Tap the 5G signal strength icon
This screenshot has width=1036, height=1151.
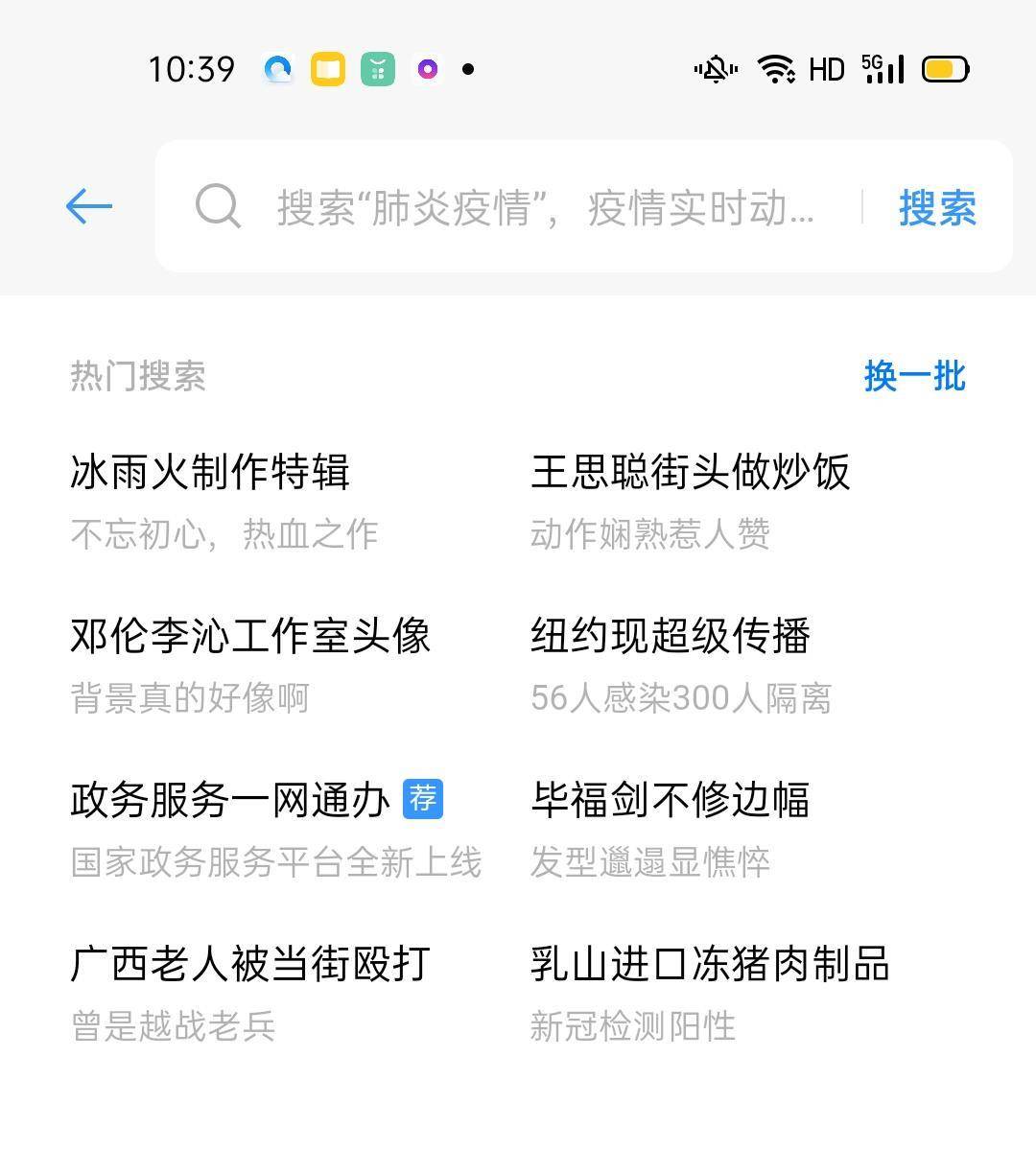click(x=880, y=68)
